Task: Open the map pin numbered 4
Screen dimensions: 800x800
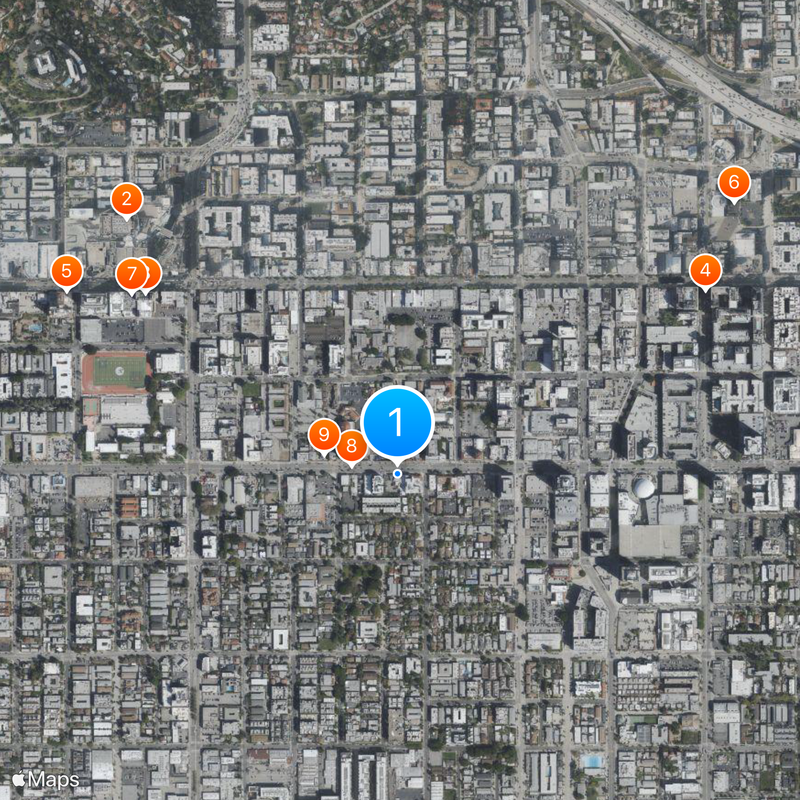Action: click(705, 270)
